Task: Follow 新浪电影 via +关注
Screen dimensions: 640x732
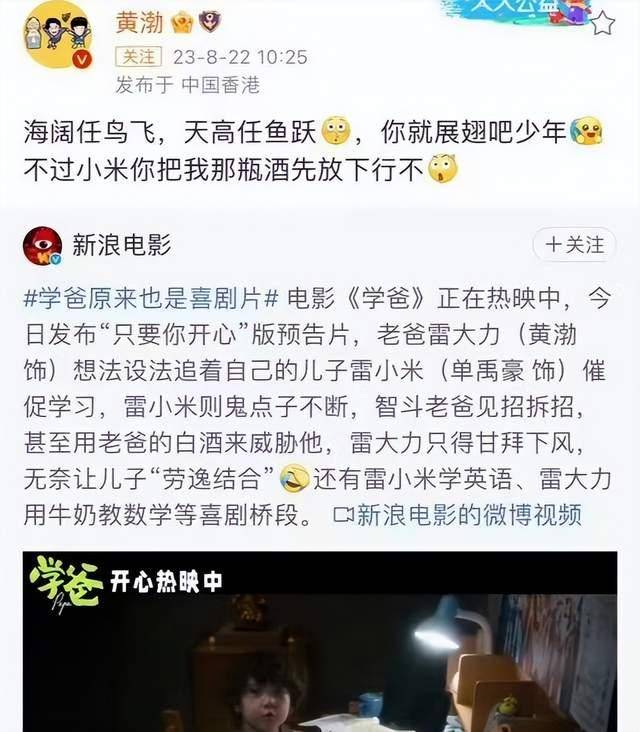Action: (x=574, y=244)
